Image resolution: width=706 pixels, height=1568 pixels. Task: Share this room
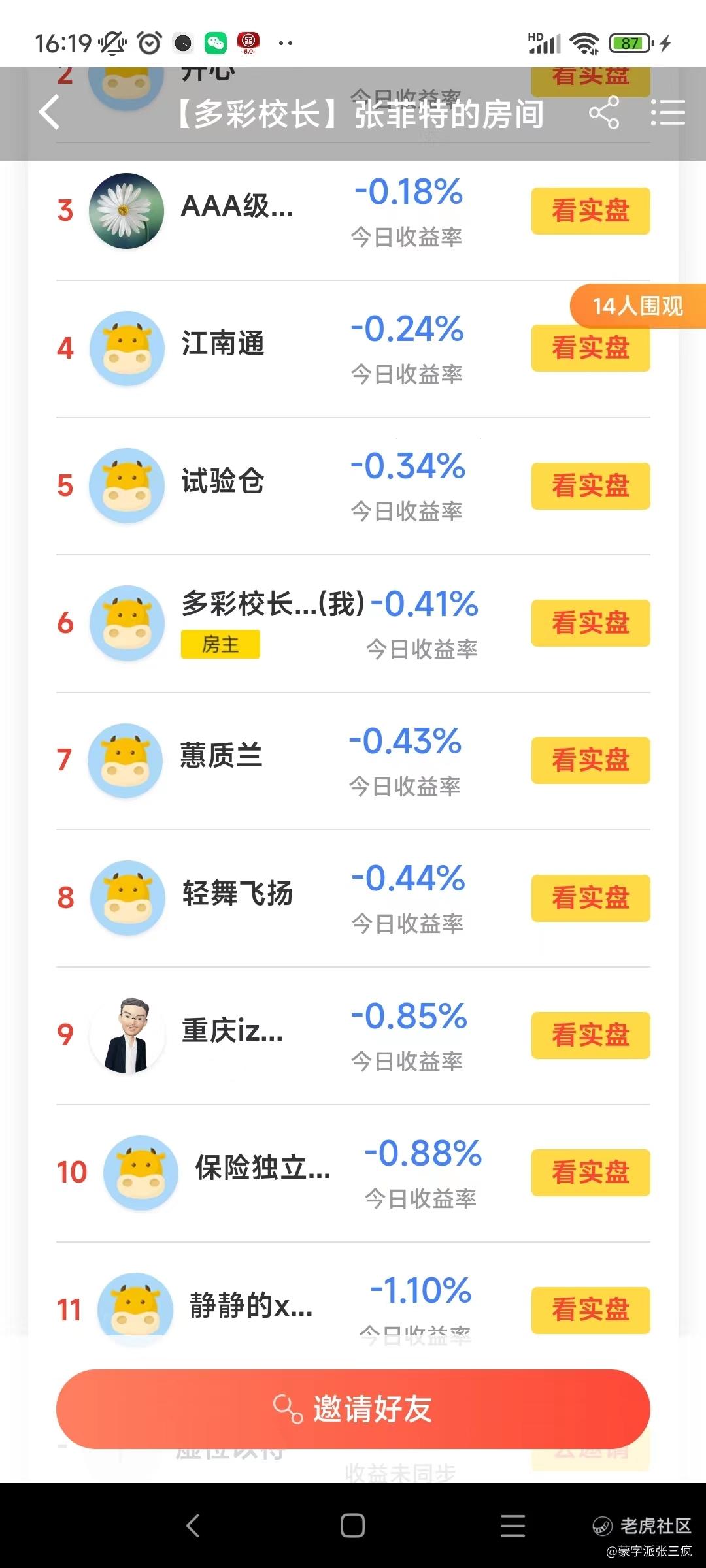[x=604, y=112]
